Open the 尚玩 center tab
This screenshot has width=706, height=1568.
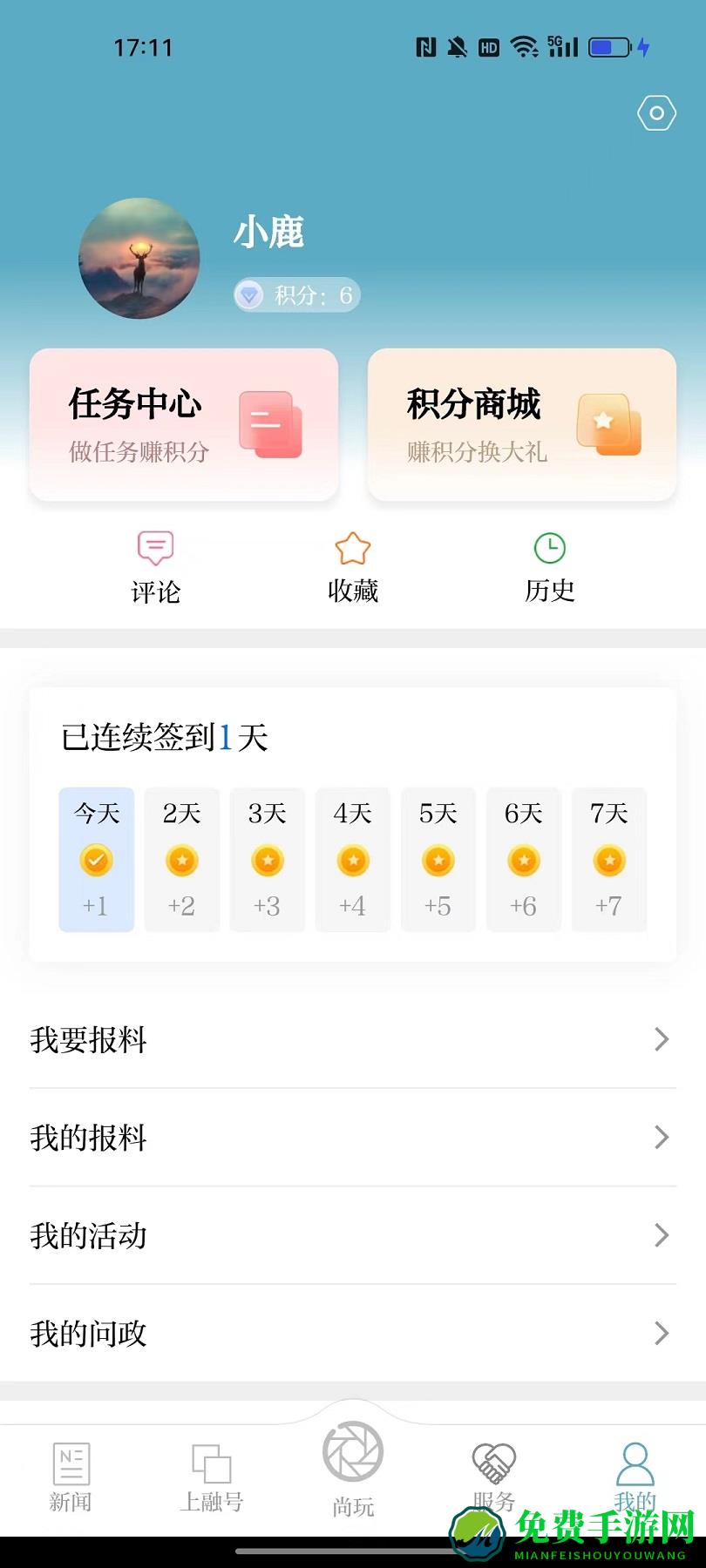pyautogui.click(x=353, y=1469)
